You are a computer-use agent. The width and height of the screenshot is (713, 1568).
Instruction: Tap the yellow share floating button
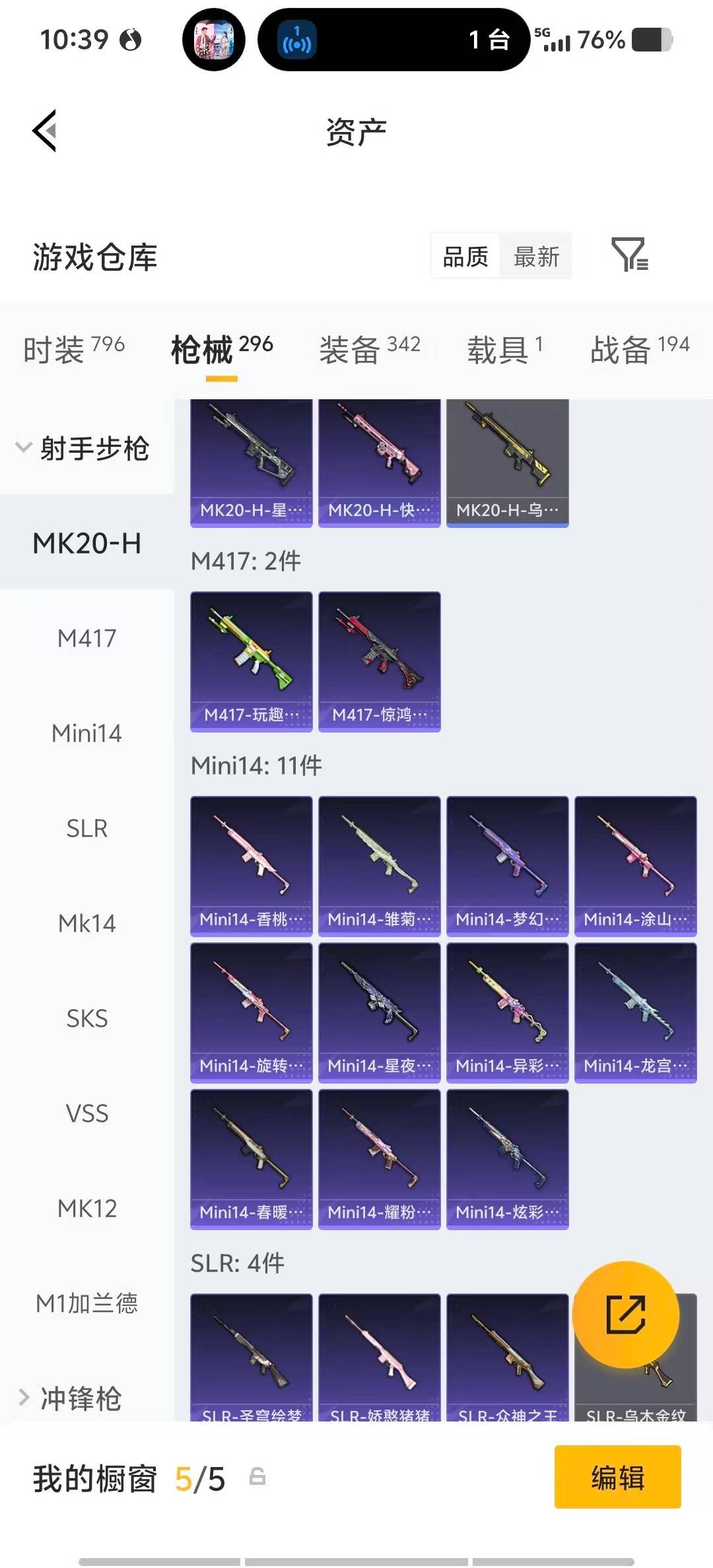pyautogui.click(x=625, y=1315)
